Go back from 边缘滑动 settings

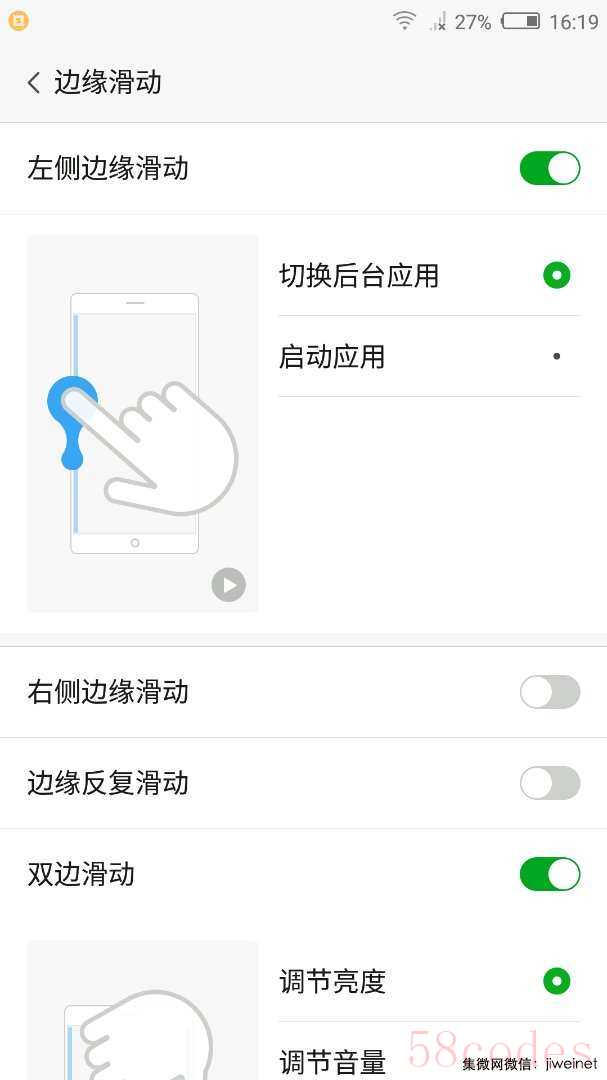click(x=34, y=82)
